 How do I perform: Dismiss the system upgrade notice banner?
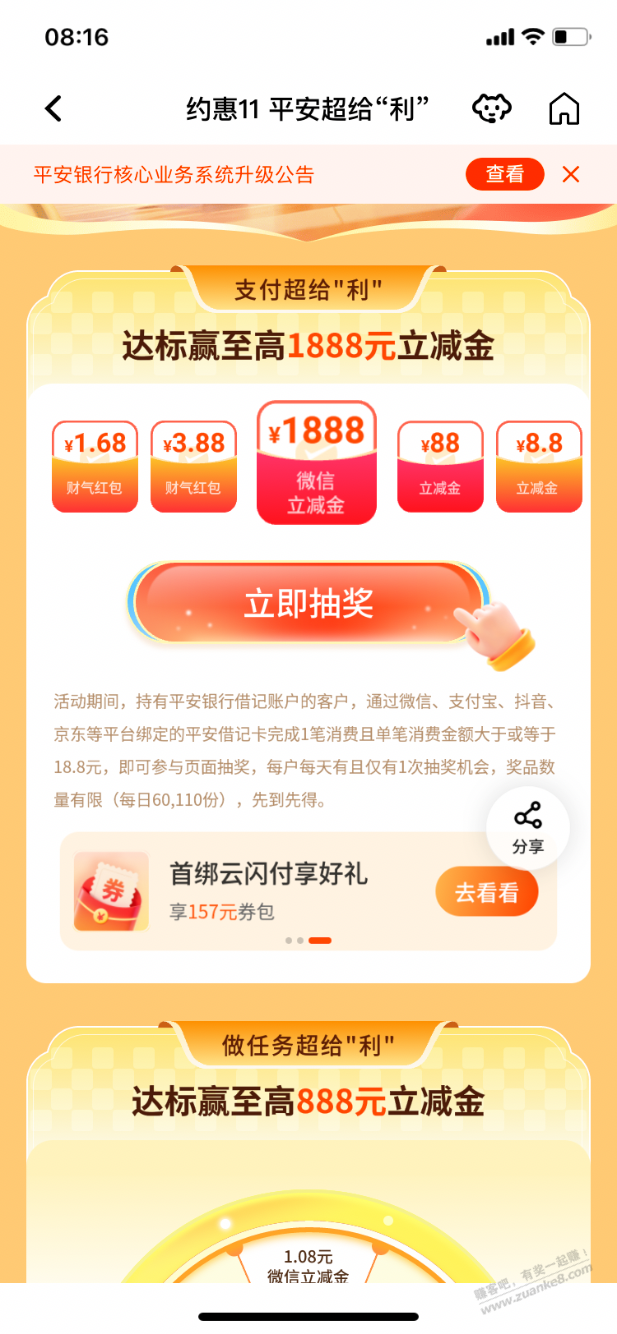coord(571,174)
